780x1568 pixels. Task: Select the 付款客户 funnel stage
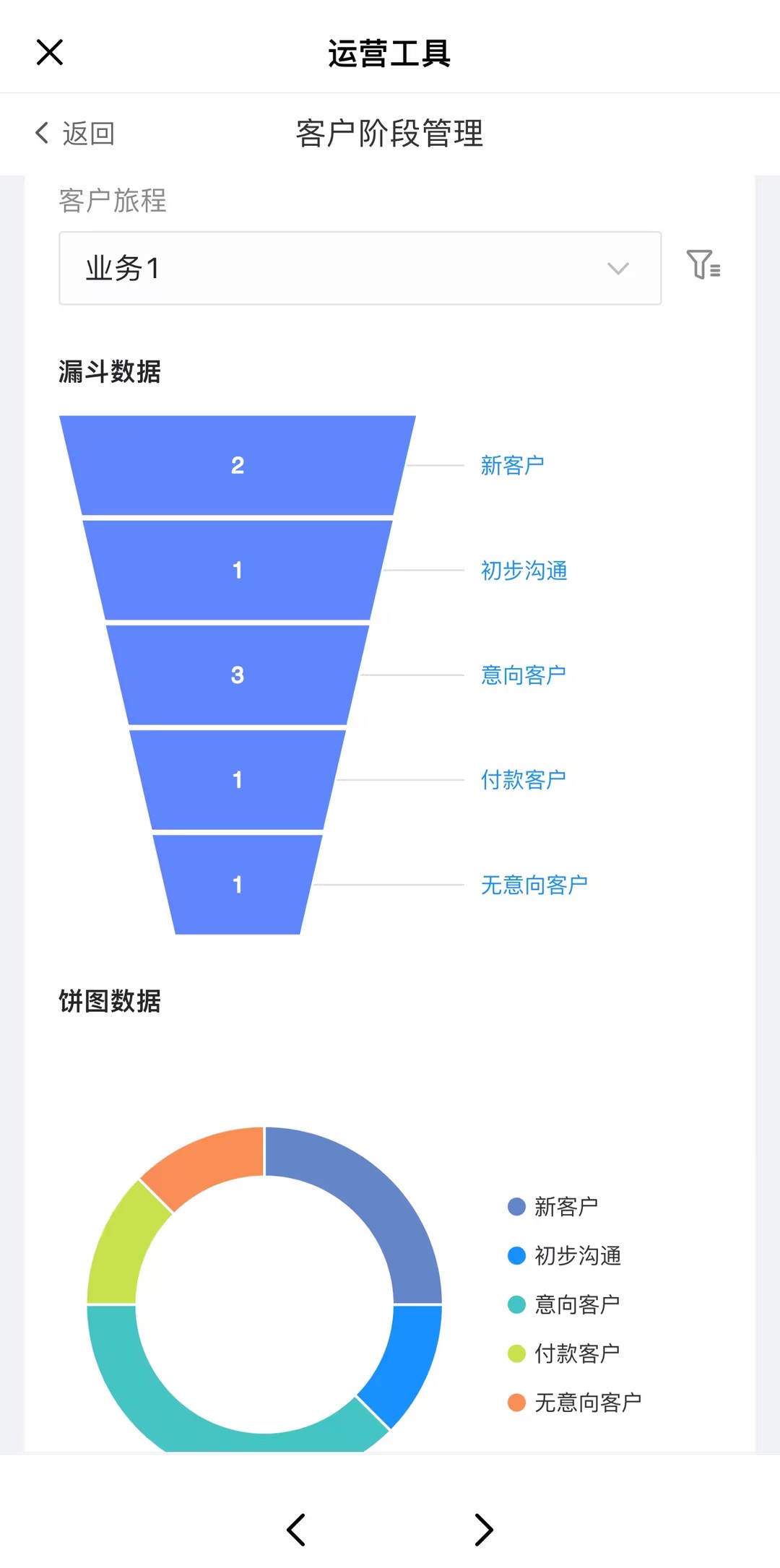tap(238, 779)
